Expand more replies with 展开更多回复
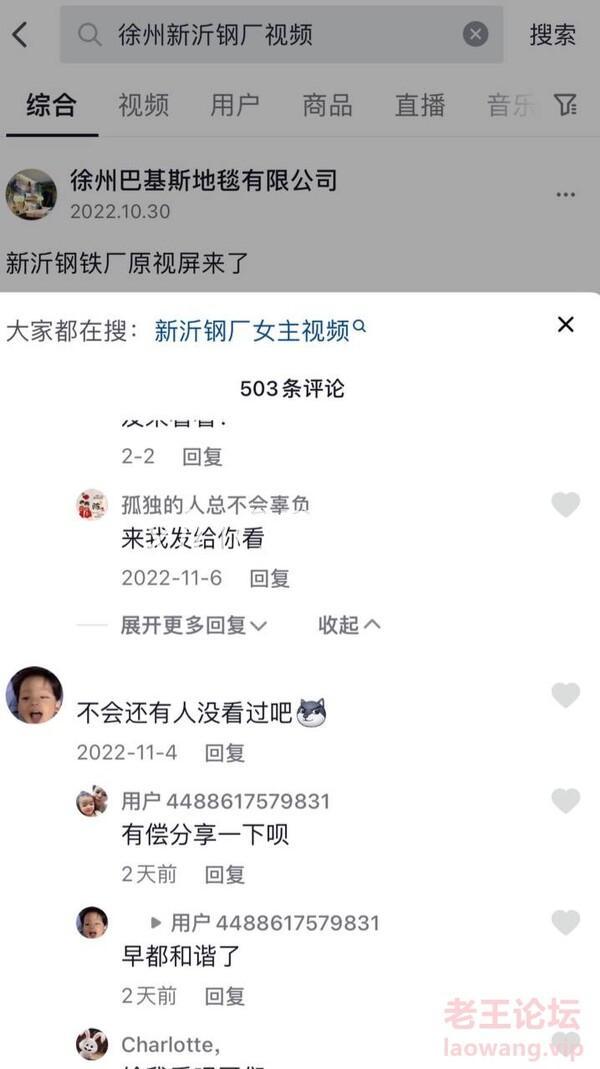 [x=194, y=625]
